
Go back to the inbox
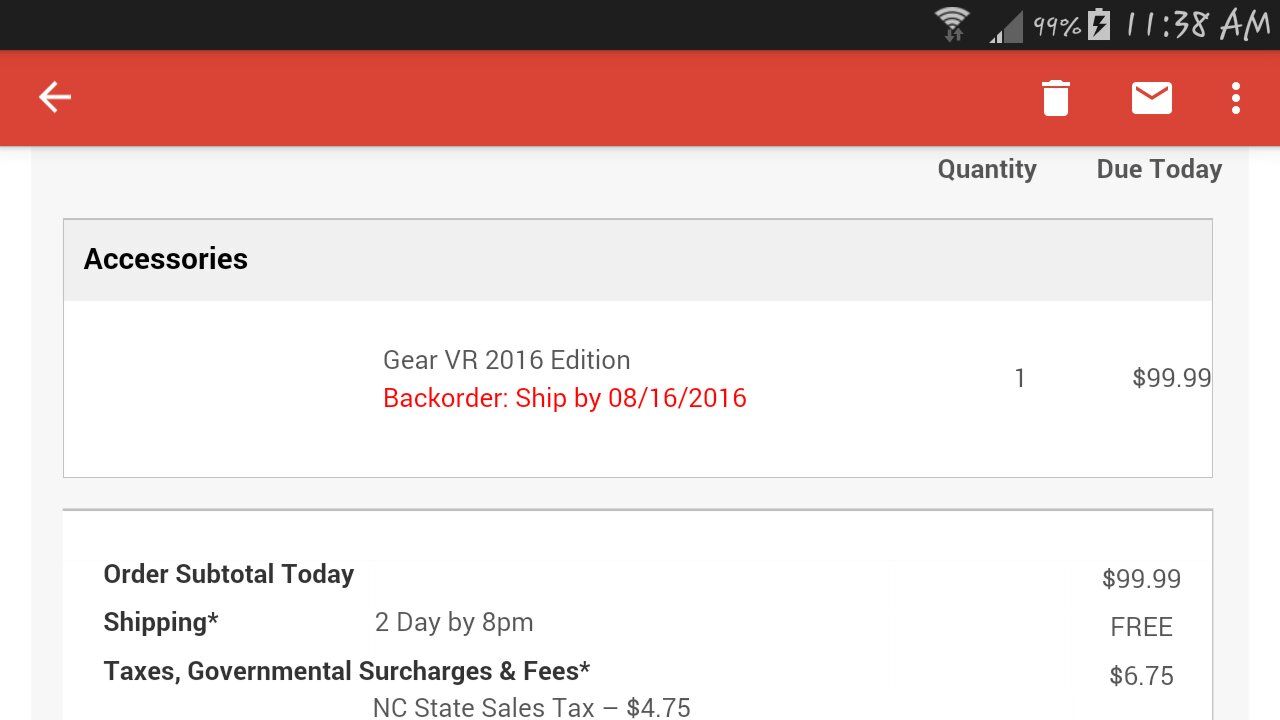55,97
